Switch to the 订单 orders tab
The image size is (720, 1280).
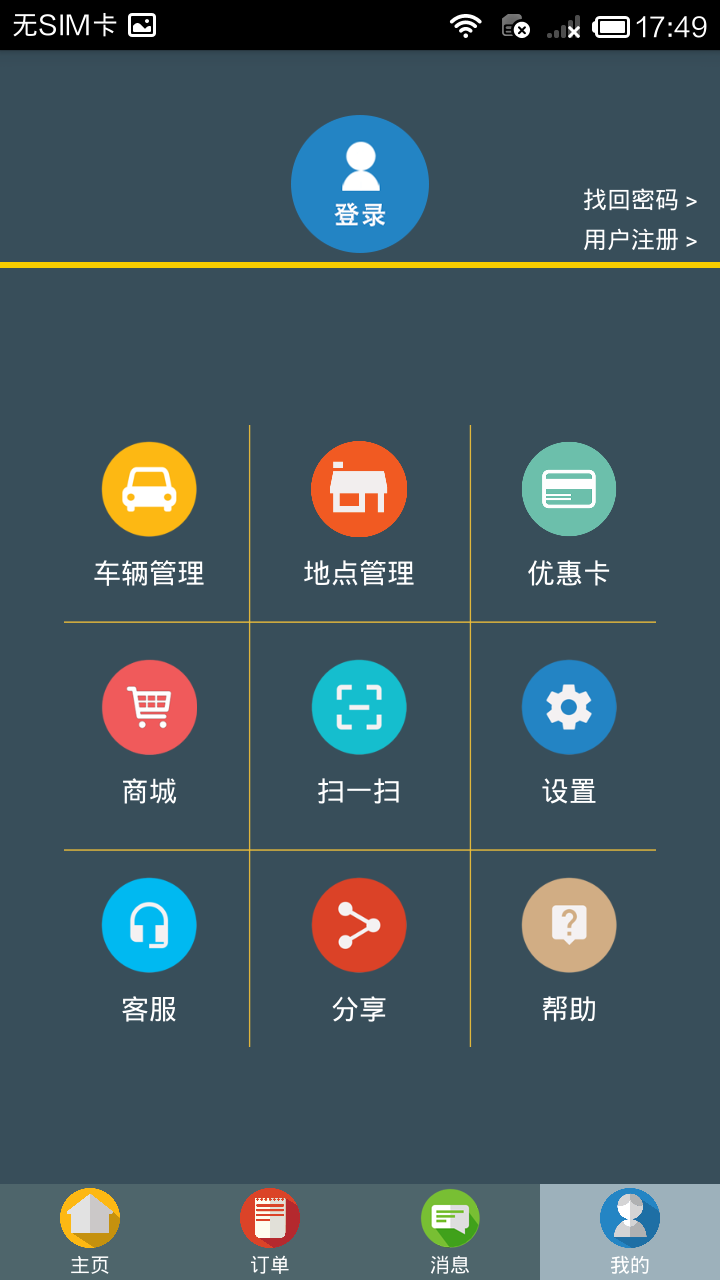coord(270,1231)
